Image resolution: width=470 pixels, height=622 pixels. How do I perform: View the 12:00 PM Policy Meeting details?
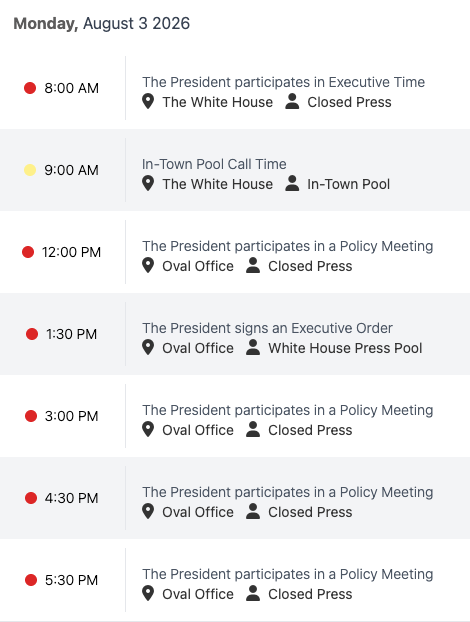[x=288, y=246]
